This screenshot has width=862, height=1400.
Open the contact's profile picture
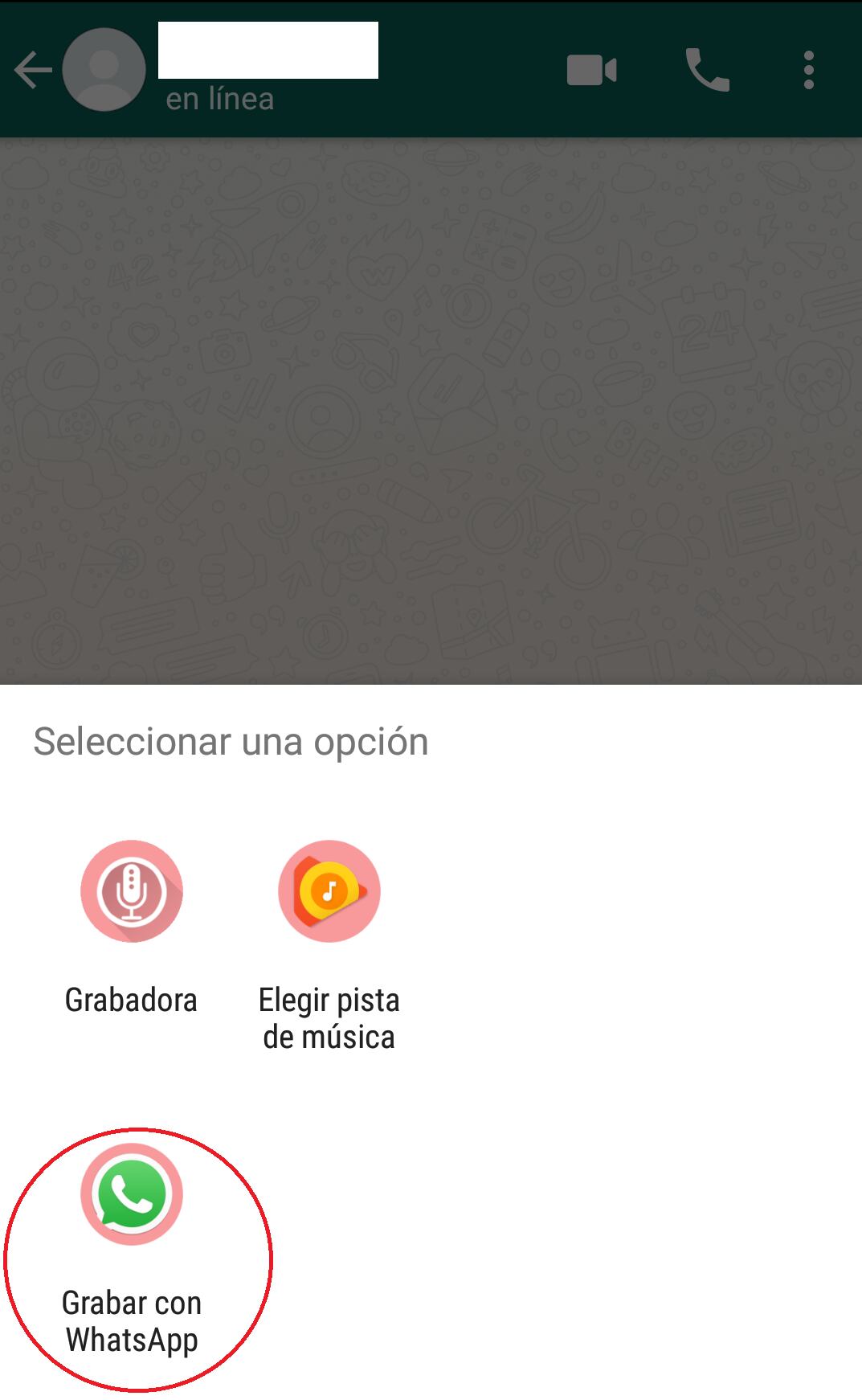click(104, 70)
